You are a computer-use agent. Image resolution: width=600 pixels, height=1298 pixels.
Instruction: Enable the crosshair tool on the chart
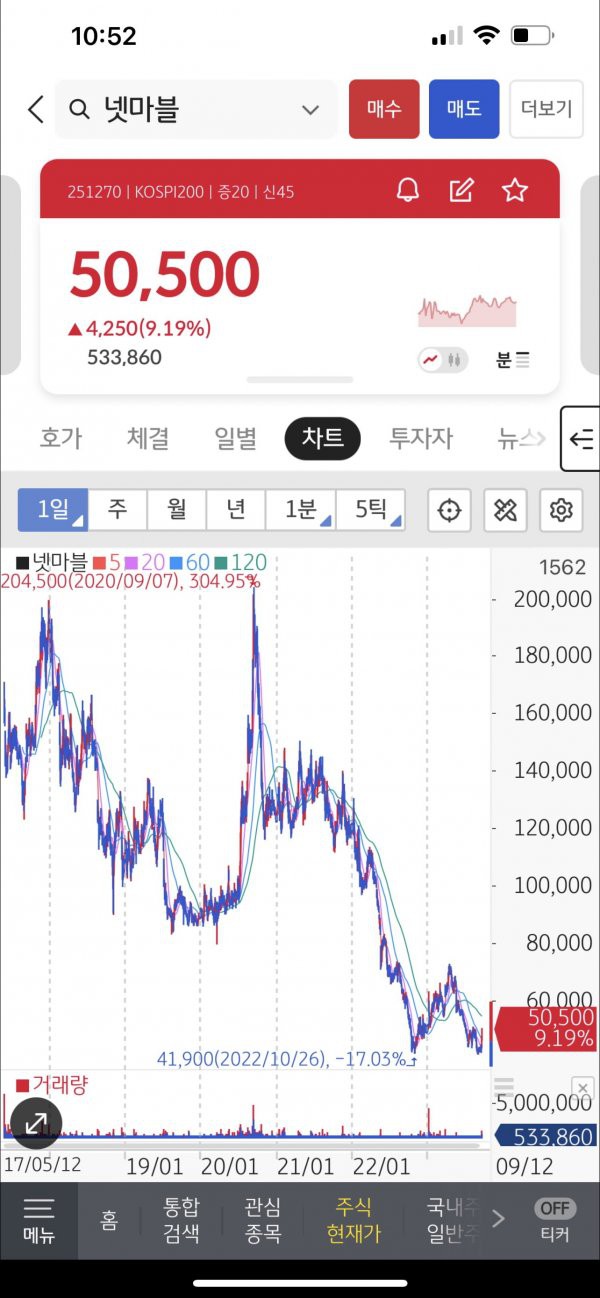coord(450,511)
